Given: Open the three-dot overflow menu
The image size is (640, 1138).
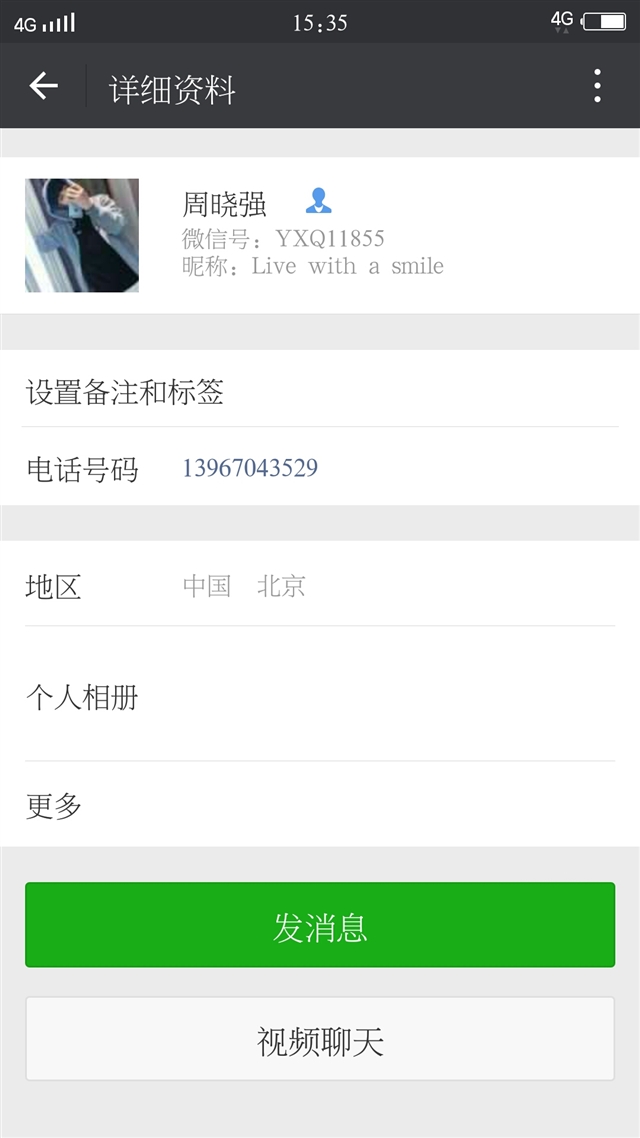Looking at the screenshot, I should (x=597, y=86).
